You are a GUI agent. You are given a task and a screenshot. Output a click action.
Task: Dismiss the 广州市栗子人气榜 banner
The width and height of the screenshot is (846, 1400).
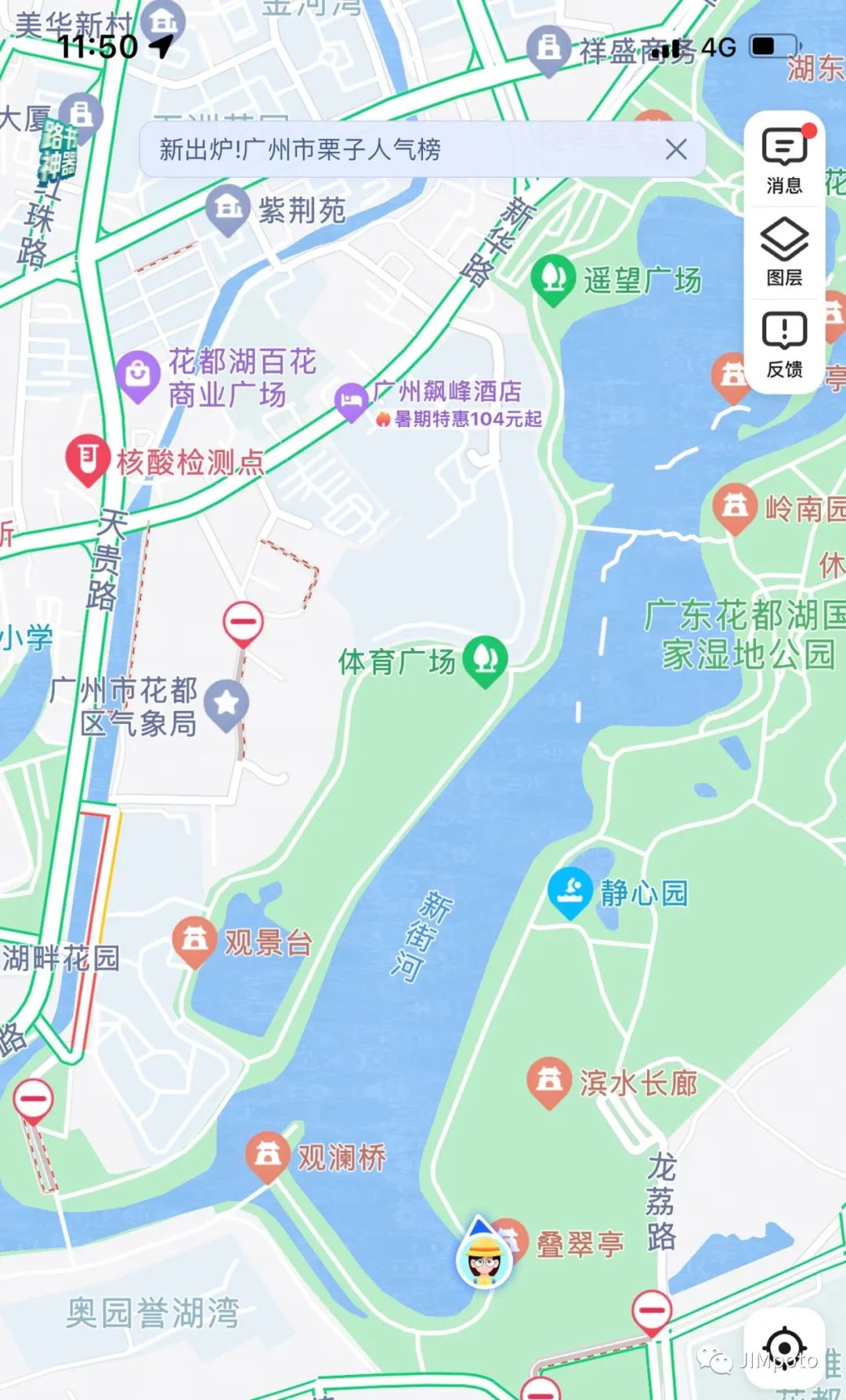(x=676, y=150)
